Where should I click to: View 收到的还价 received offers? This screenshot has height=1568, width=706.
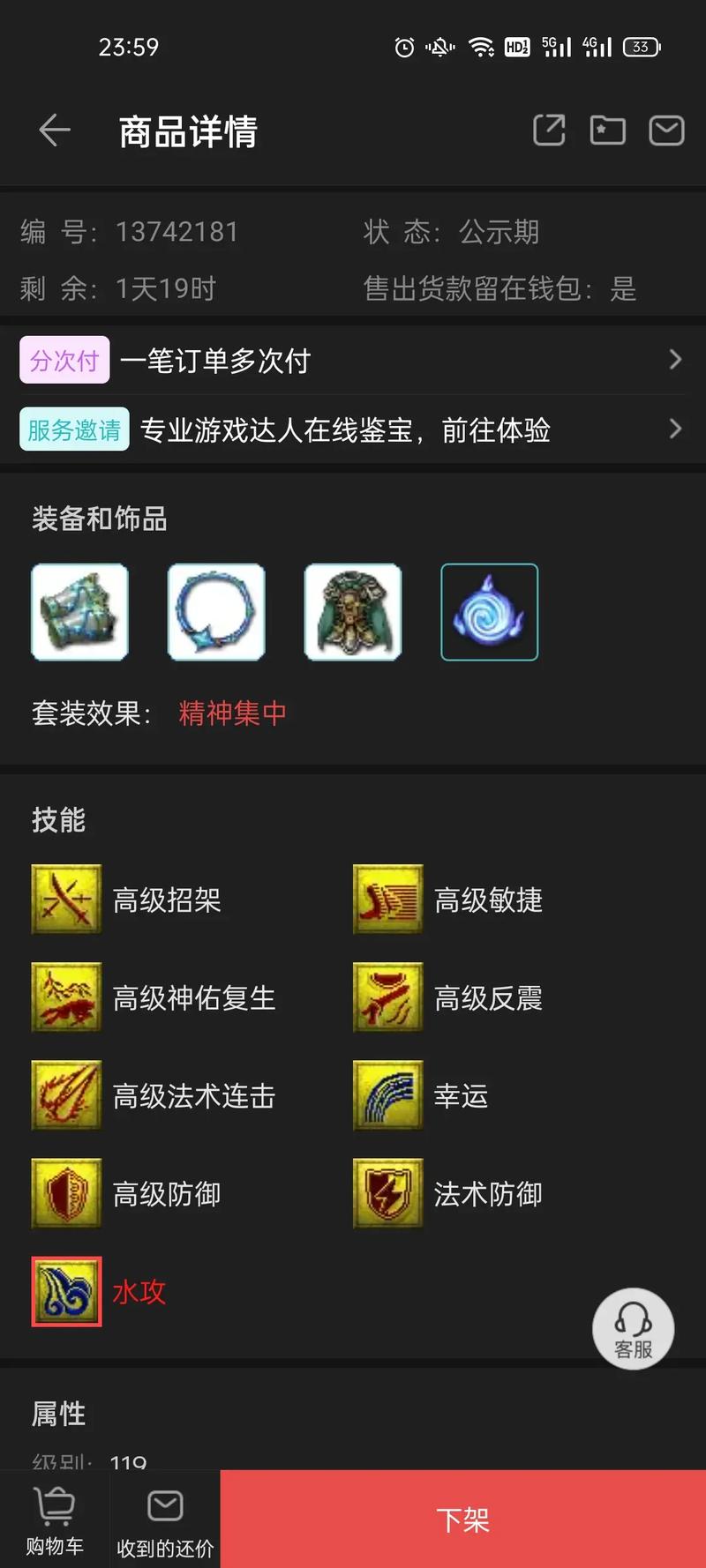(x=165, y=1519)
